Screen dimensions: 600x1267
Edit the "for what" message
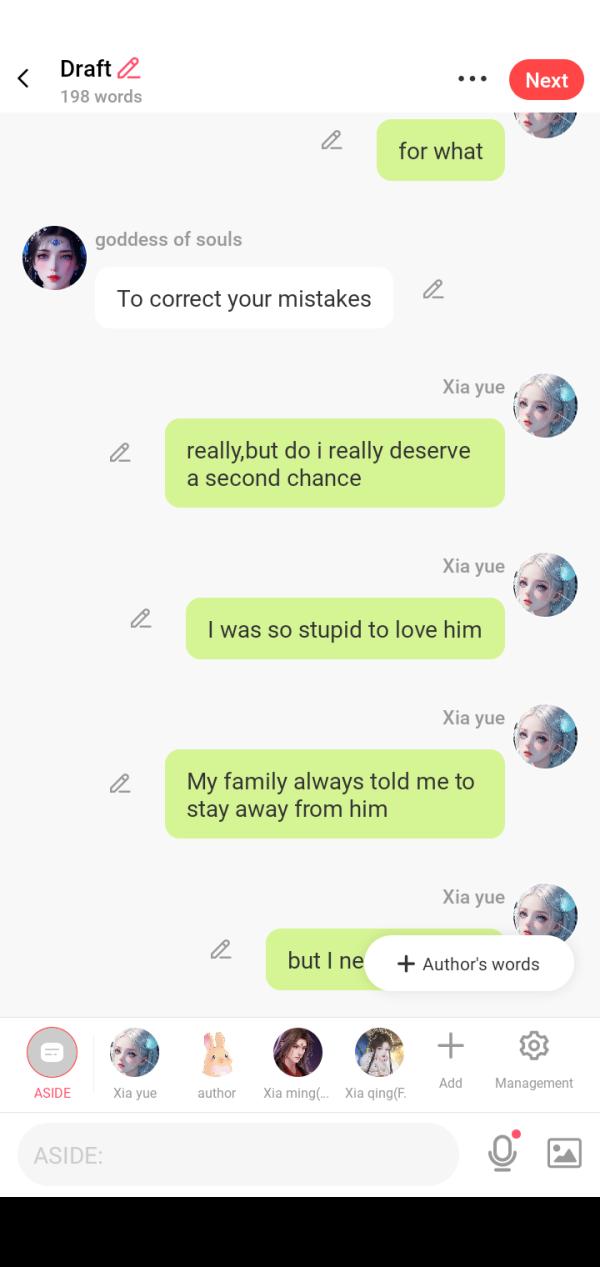(331, 141)
